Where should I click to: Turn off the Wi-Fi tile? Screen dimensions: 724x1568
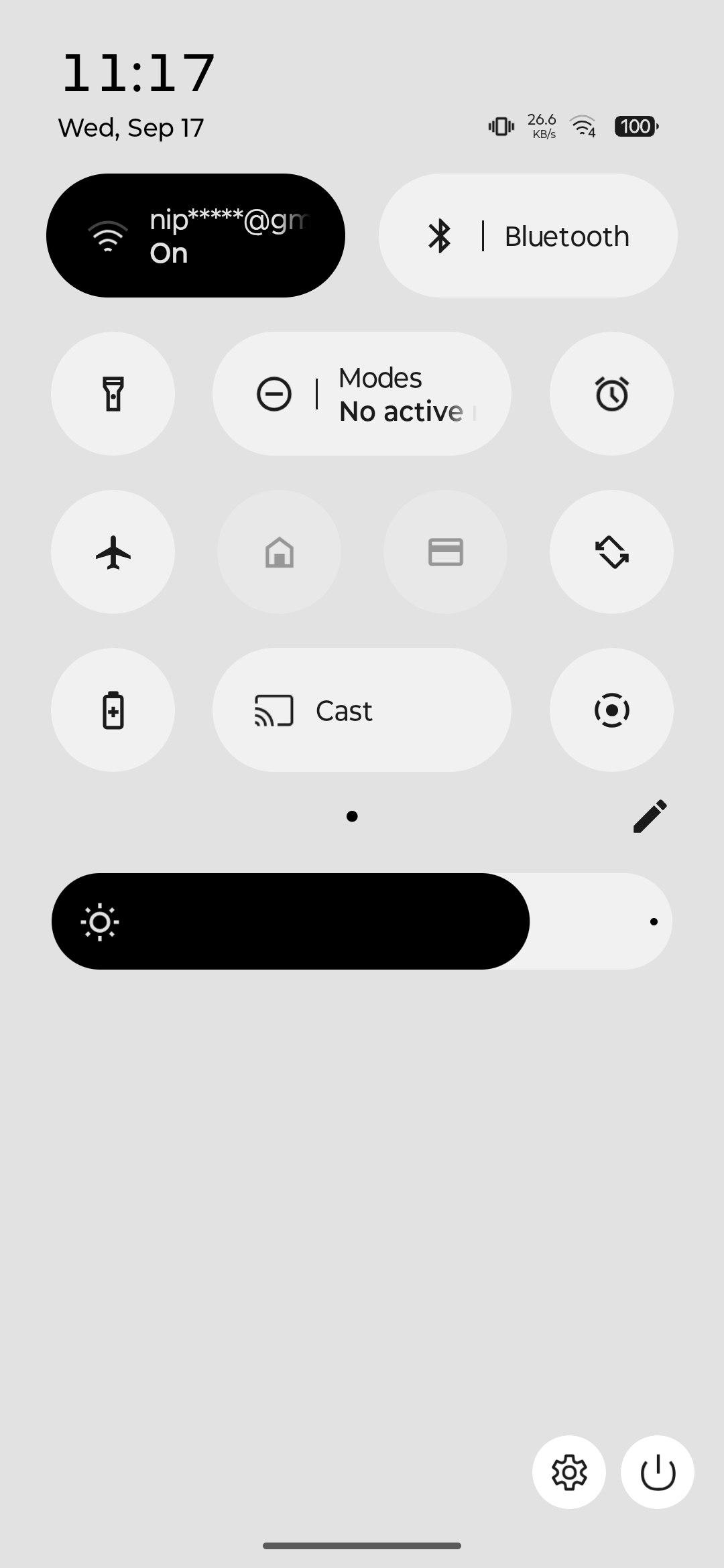coord(195,235)
